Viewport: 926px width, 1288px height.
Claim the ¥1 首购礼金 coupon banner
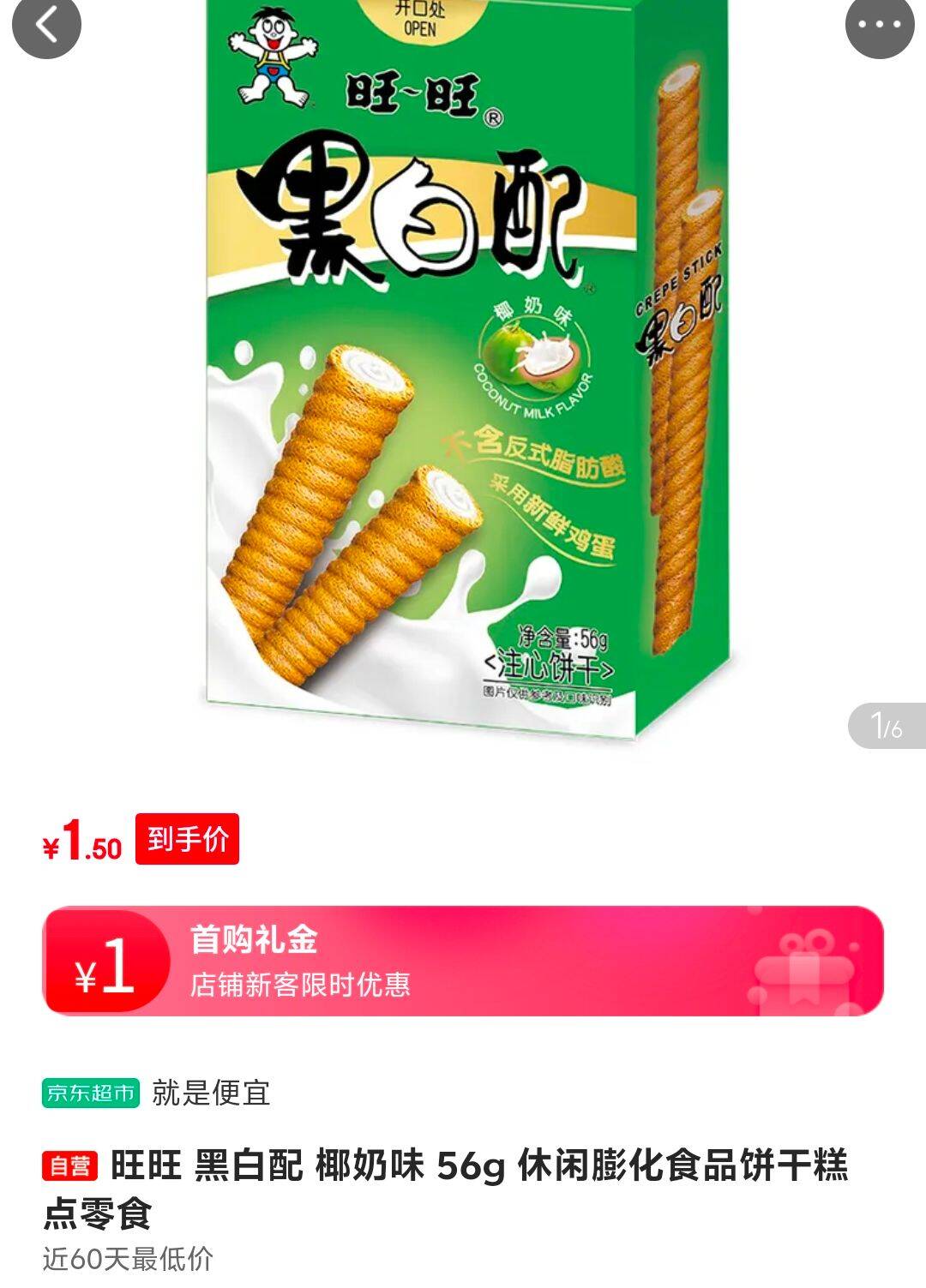pos(463,961)
